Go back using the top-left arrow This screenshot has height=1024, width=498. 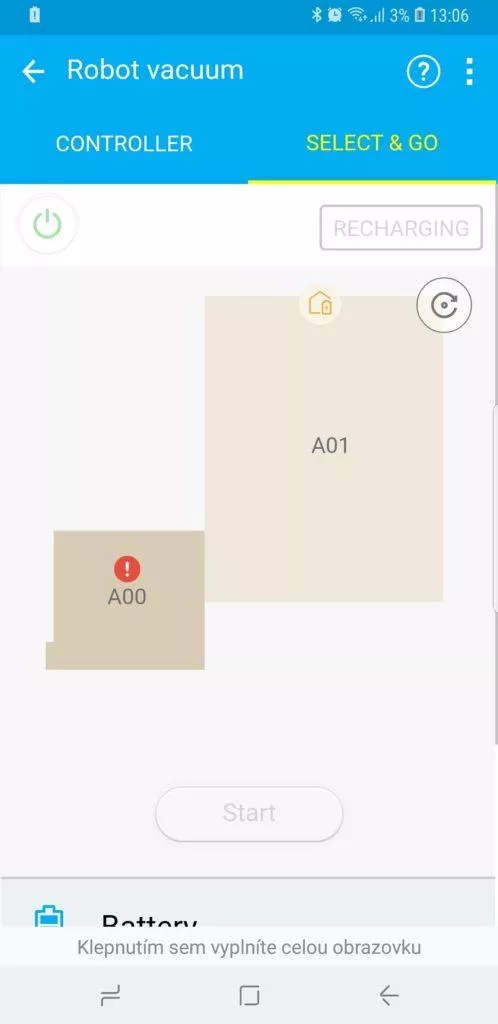[33, 71]
